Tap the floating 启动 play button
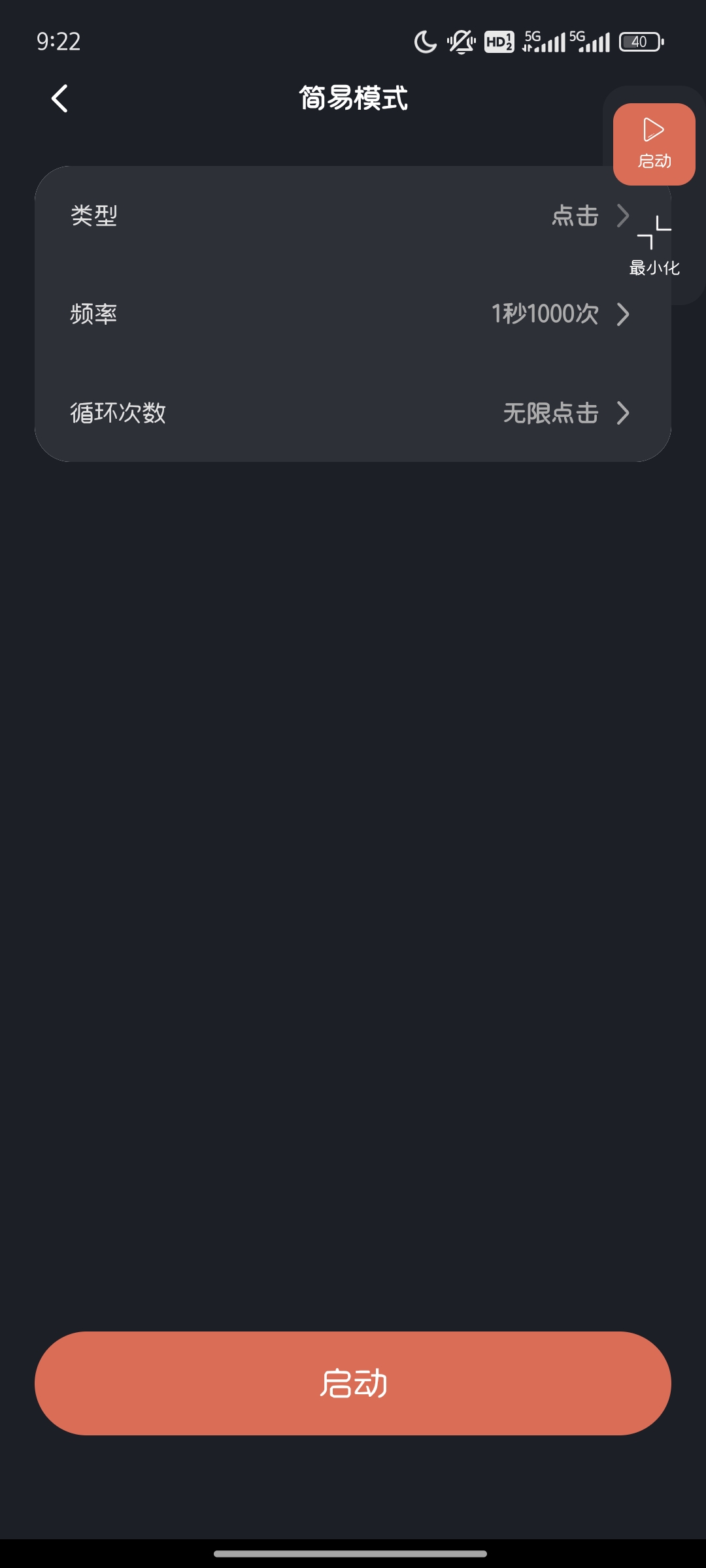This screenshot has height=1568, width=706. pos(654,144)
